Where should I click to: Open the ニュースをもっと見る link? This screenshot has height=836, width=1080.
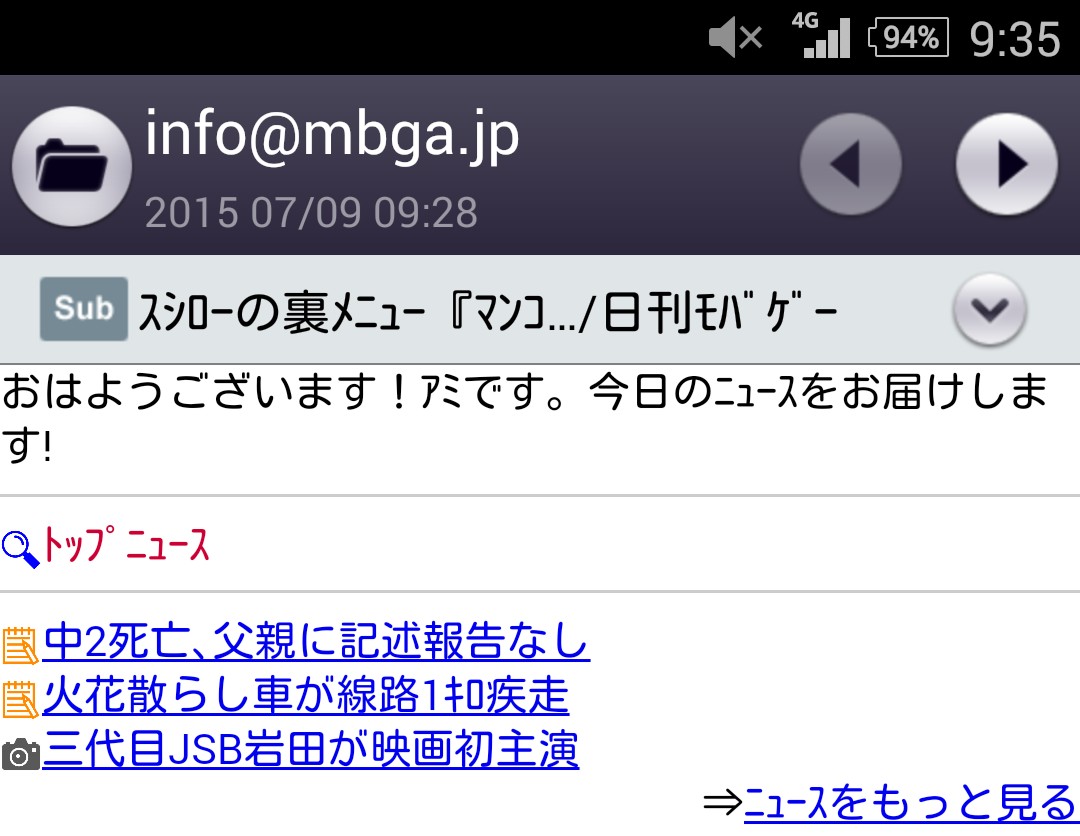(x=909, y=803)
